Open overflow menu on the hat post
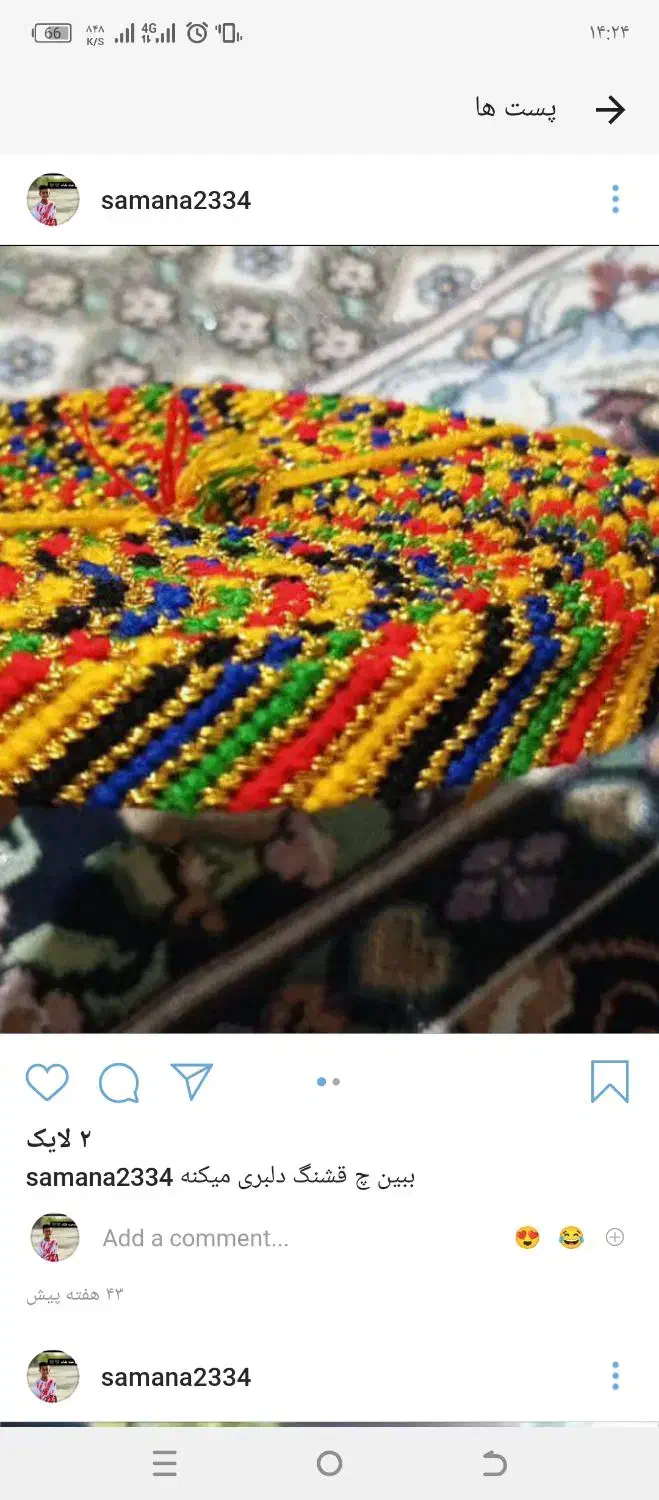 [615, 199]
